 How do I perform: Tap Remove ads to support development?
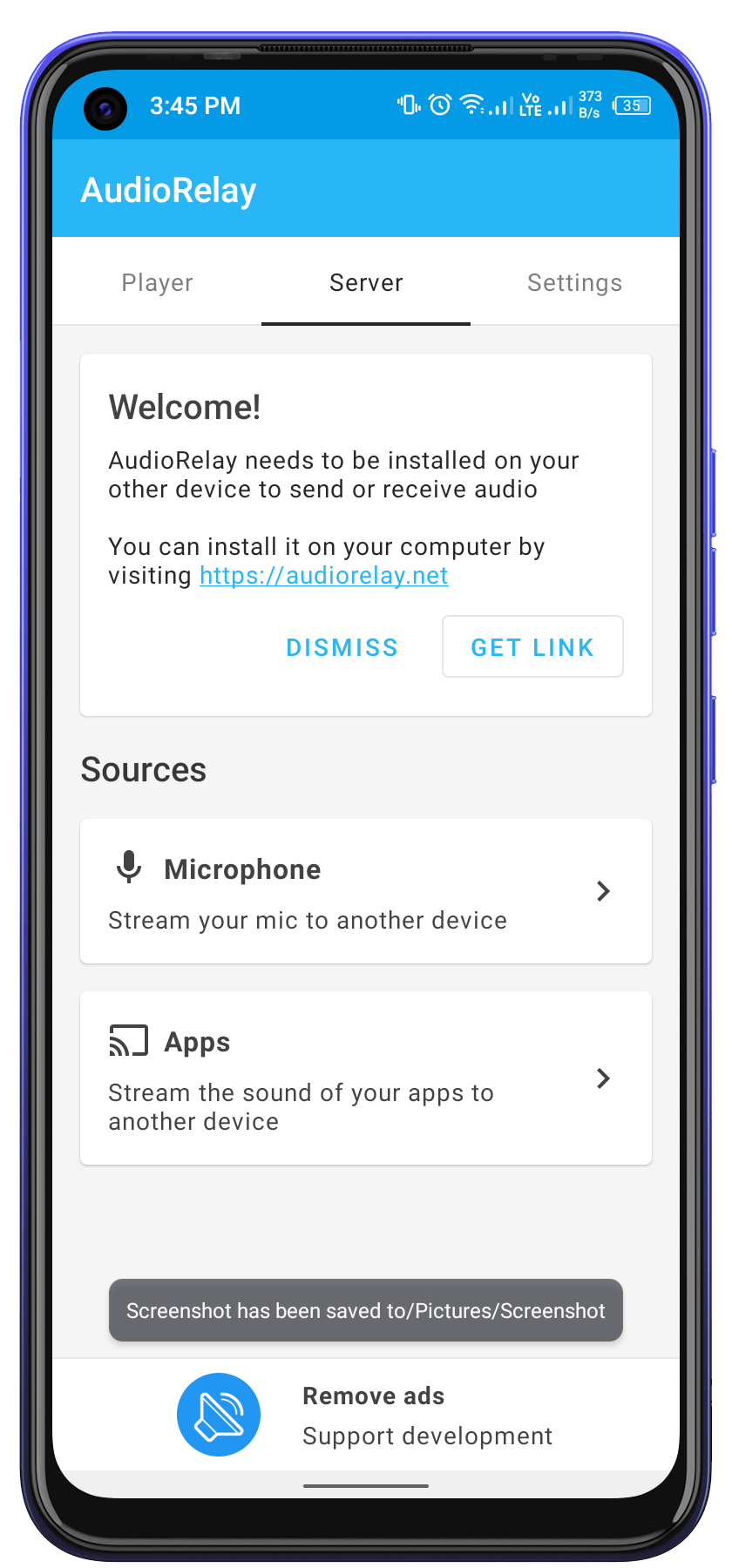373,1415
